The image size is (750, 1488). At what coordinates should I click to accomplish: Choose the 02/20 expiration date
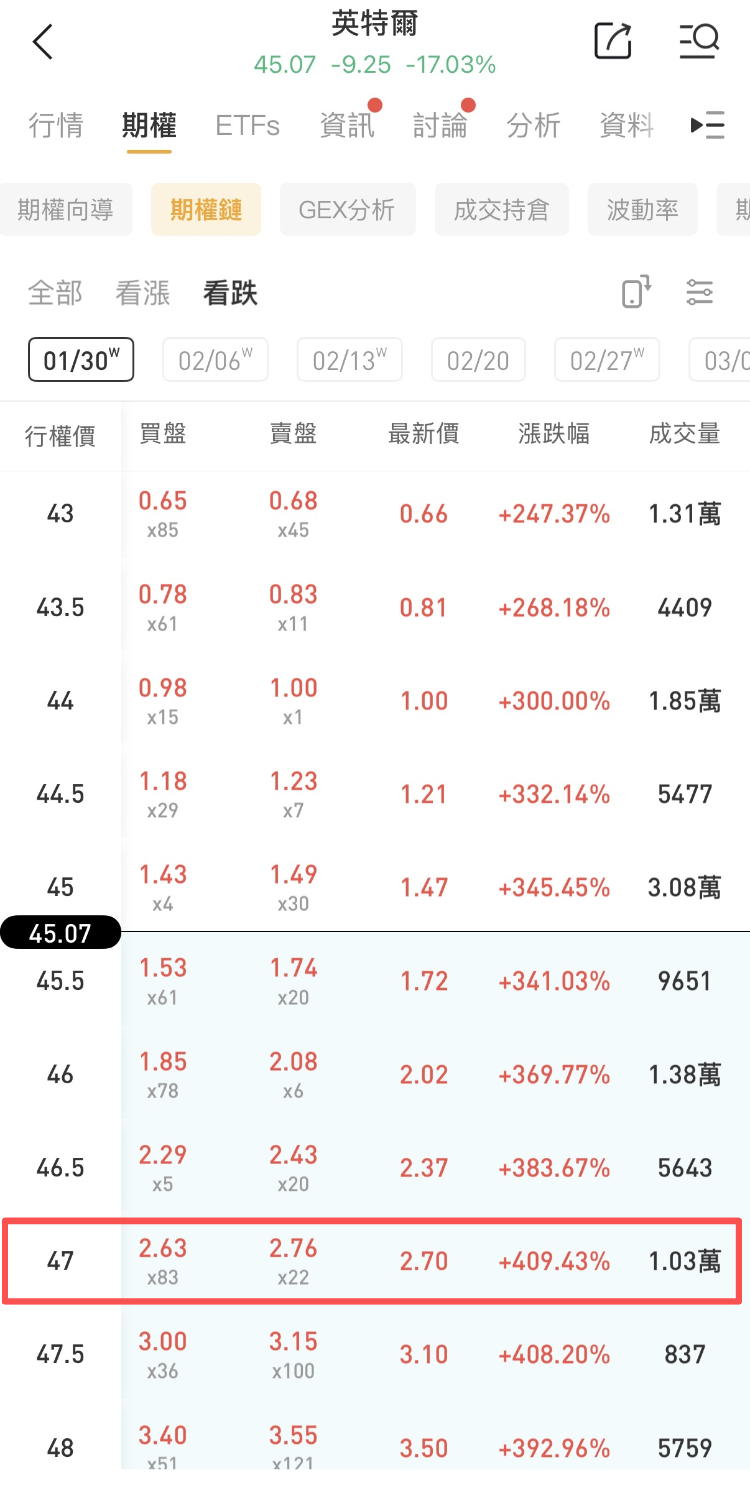click(477, 360)
